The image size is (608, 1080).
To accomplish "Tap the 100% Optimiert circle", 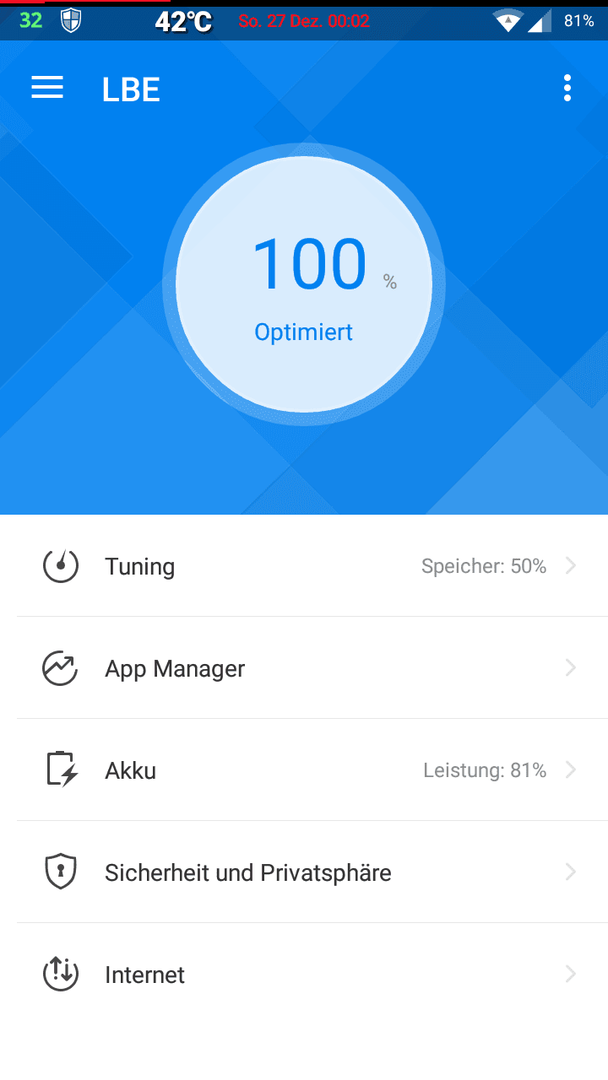I will (x=304, y=284).
